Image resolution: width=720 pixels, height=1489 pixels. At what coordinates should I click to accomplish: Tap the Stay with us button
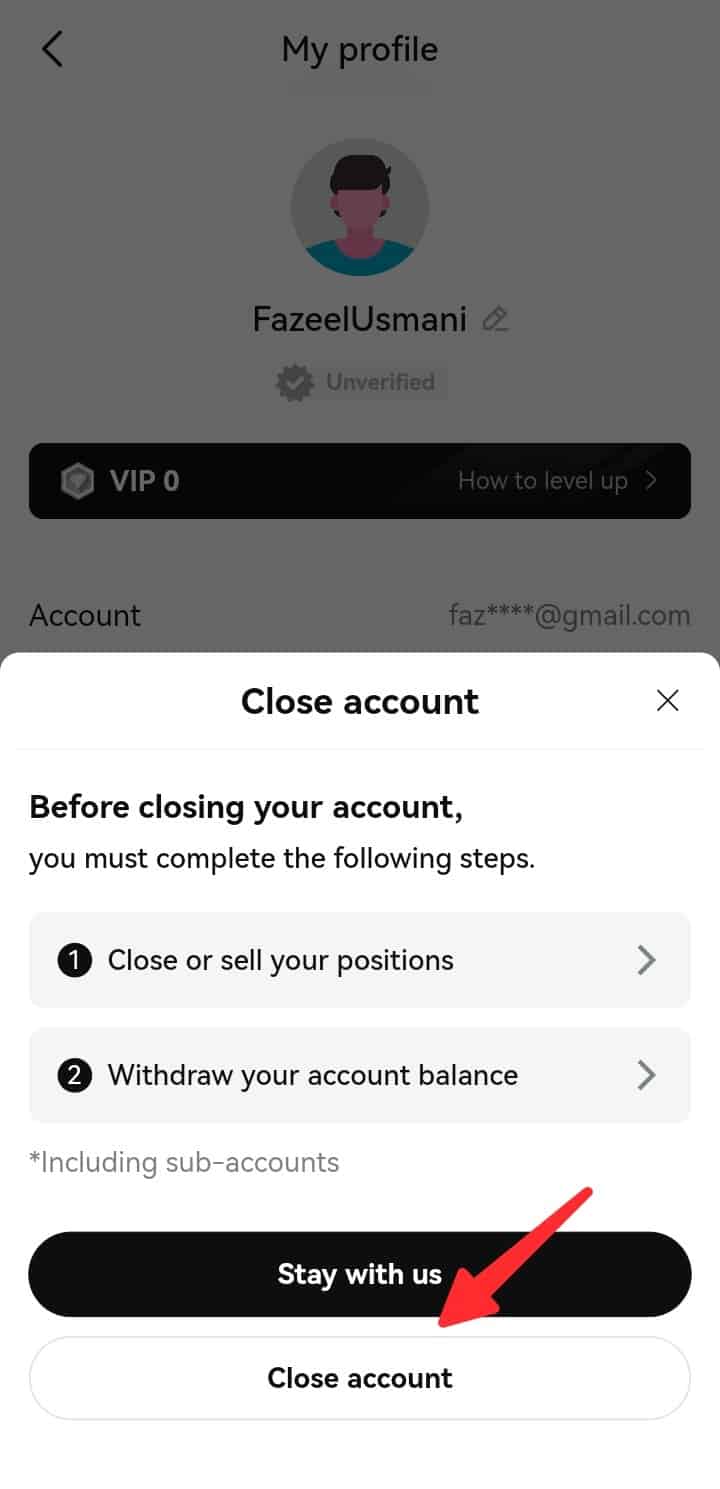point(360,1274)
